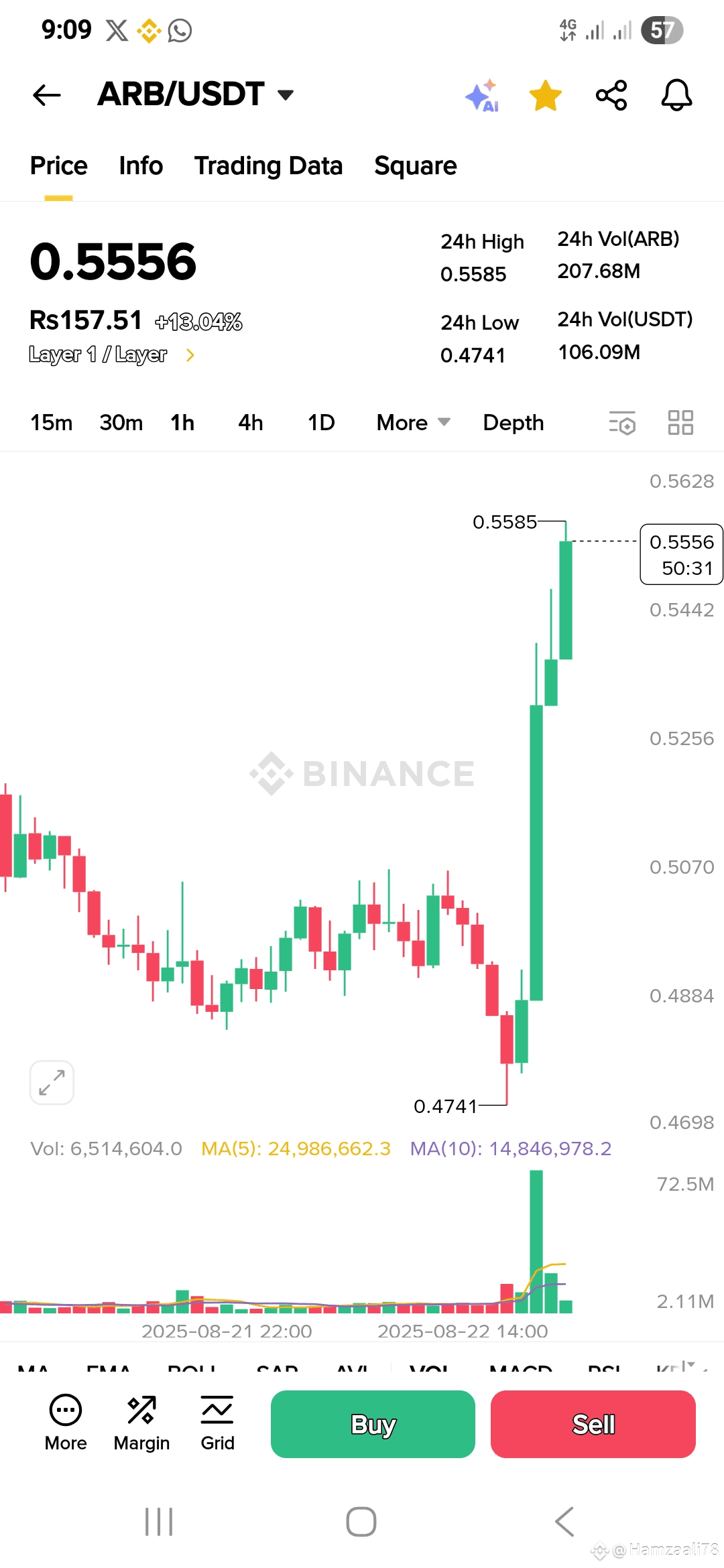
Task: Open the AI assistant icon
Action: (x=482, y=96)
